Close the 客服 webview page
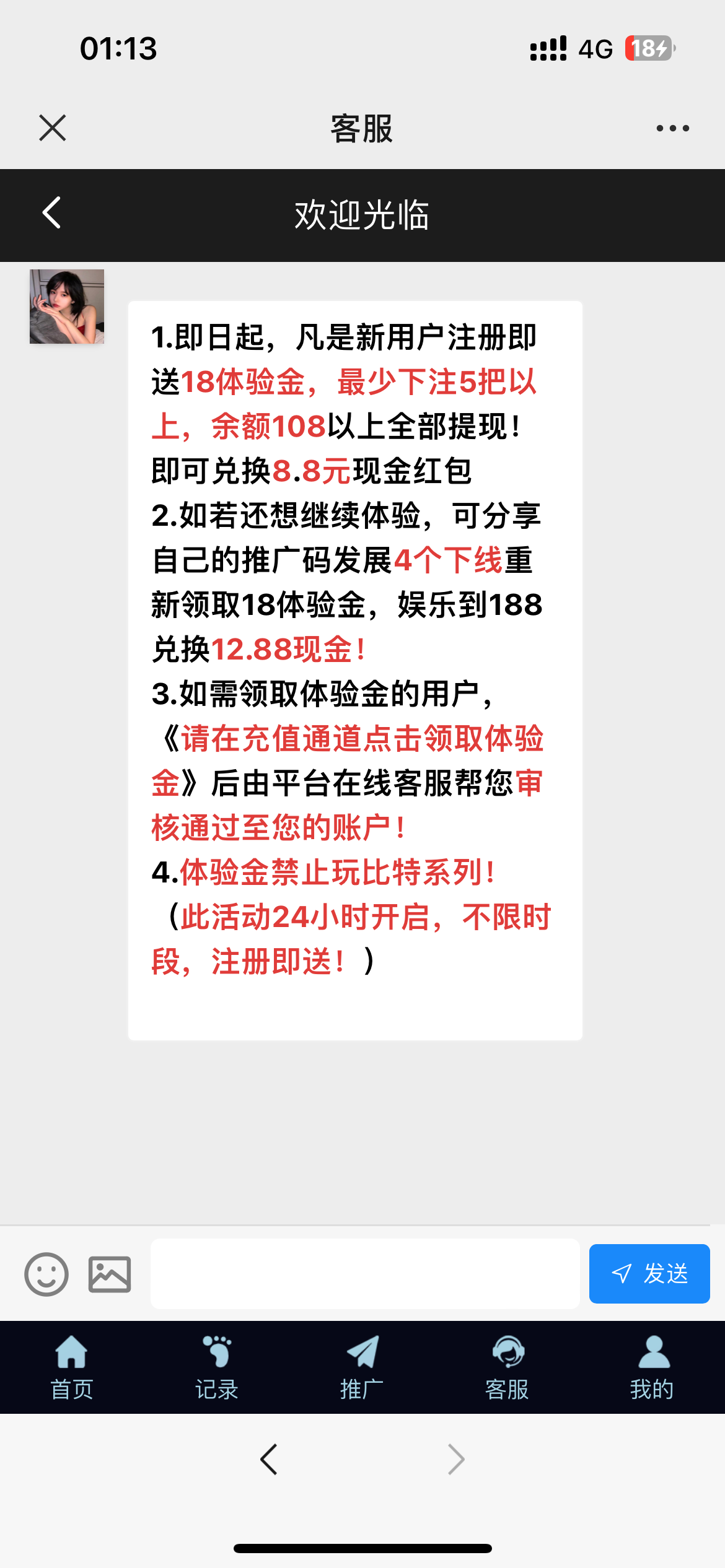This screenshot has height=1568, width=725. (x=52, y=128)
